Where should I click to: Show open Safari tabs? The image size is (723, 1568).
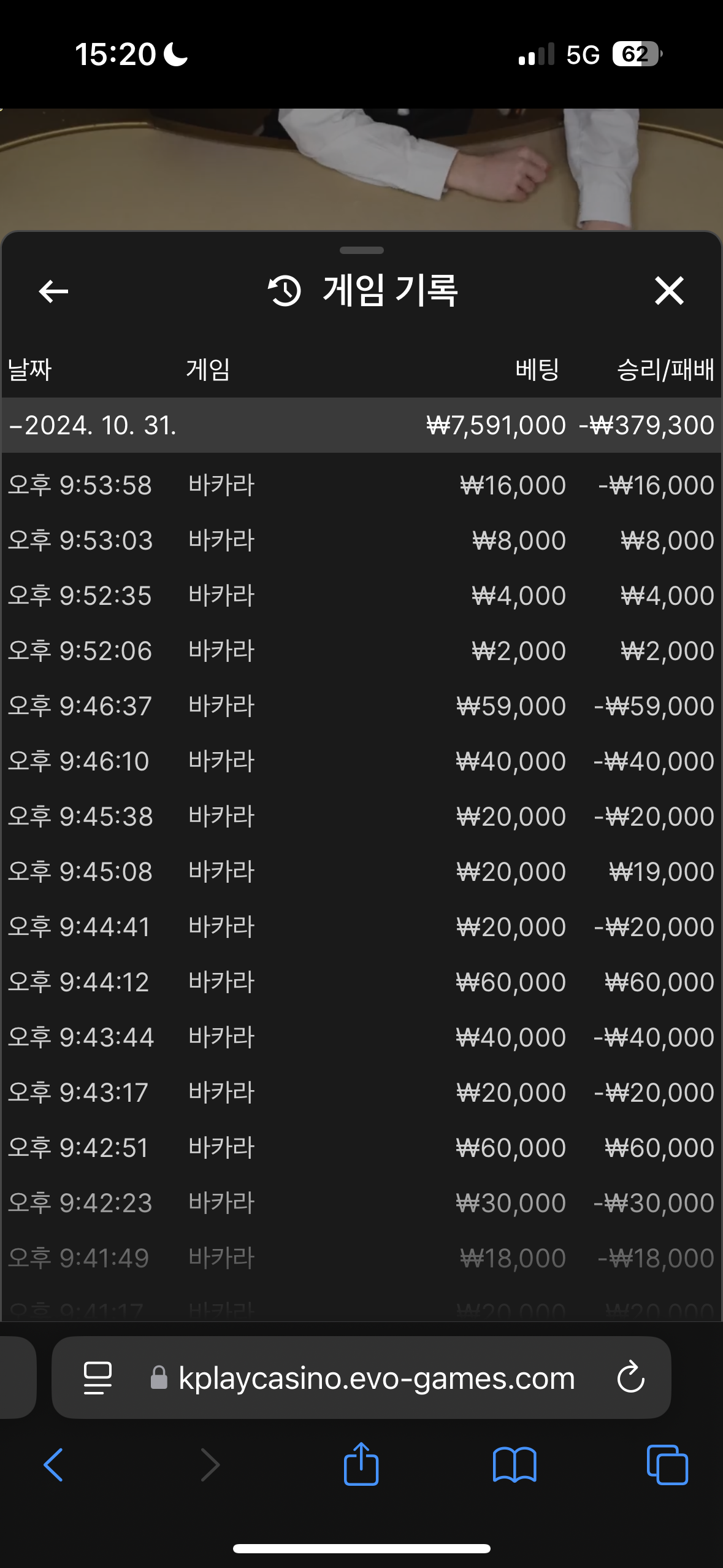click(667, 1465)
